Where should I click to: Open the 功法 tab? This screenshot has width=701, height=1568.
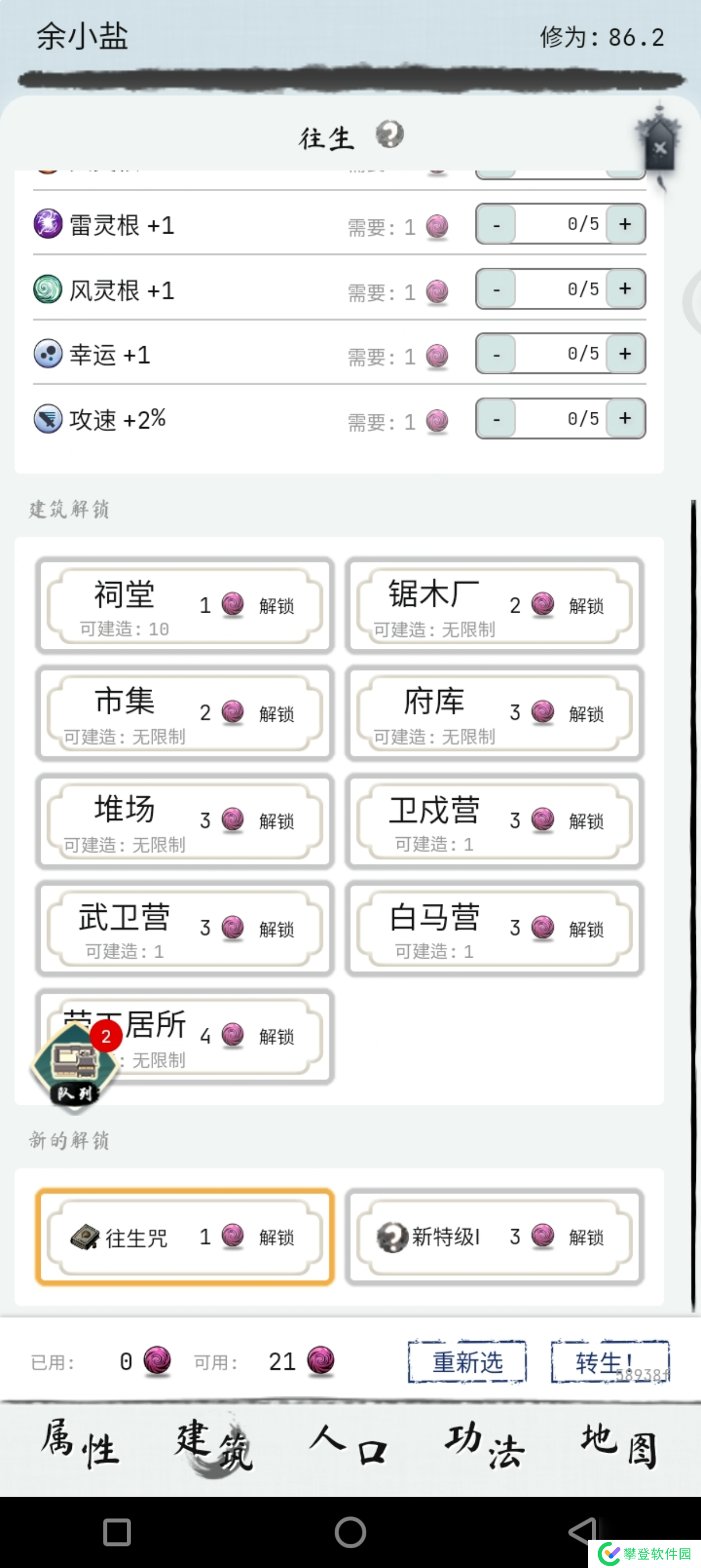coord(484,1446)
